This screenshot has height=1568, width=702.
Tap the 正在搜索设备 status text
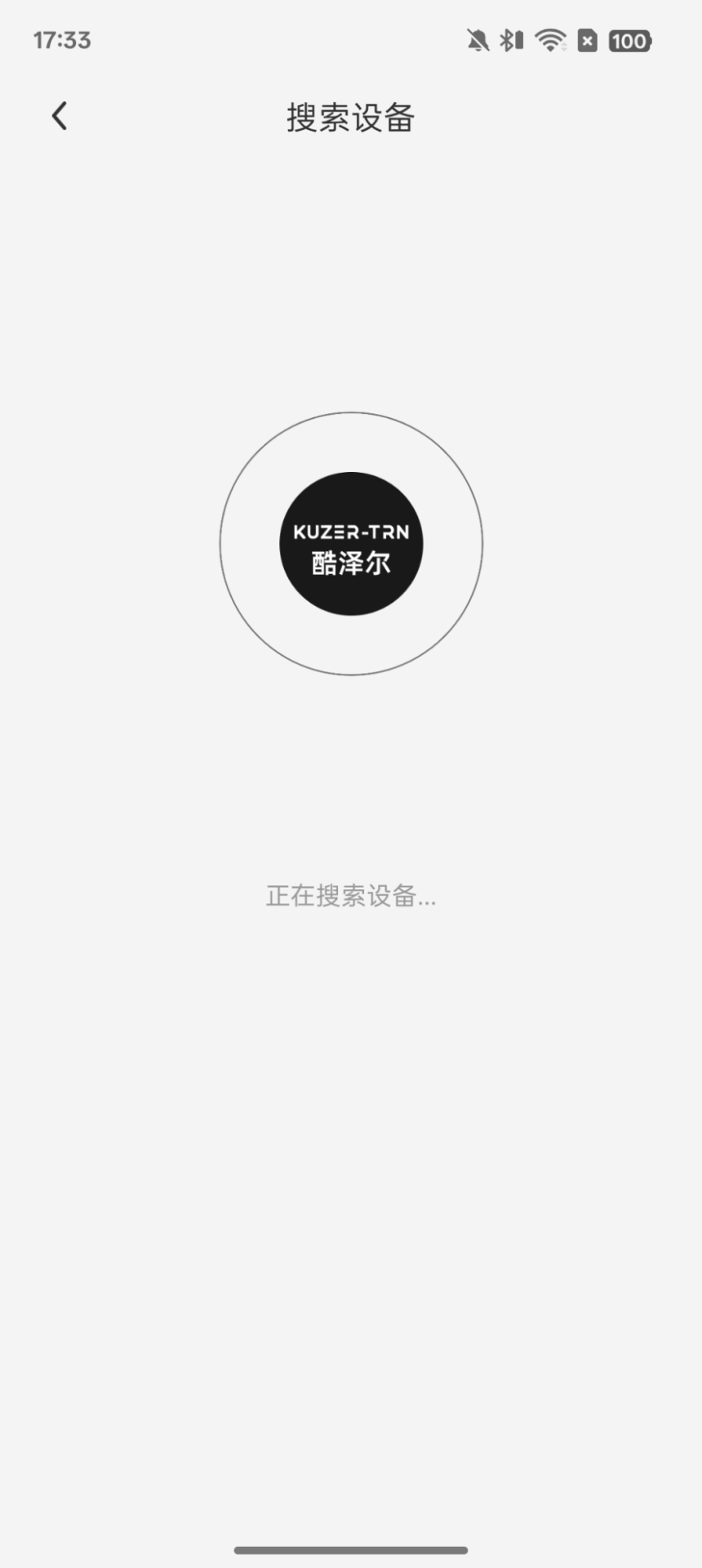click(x=351, y=897)
